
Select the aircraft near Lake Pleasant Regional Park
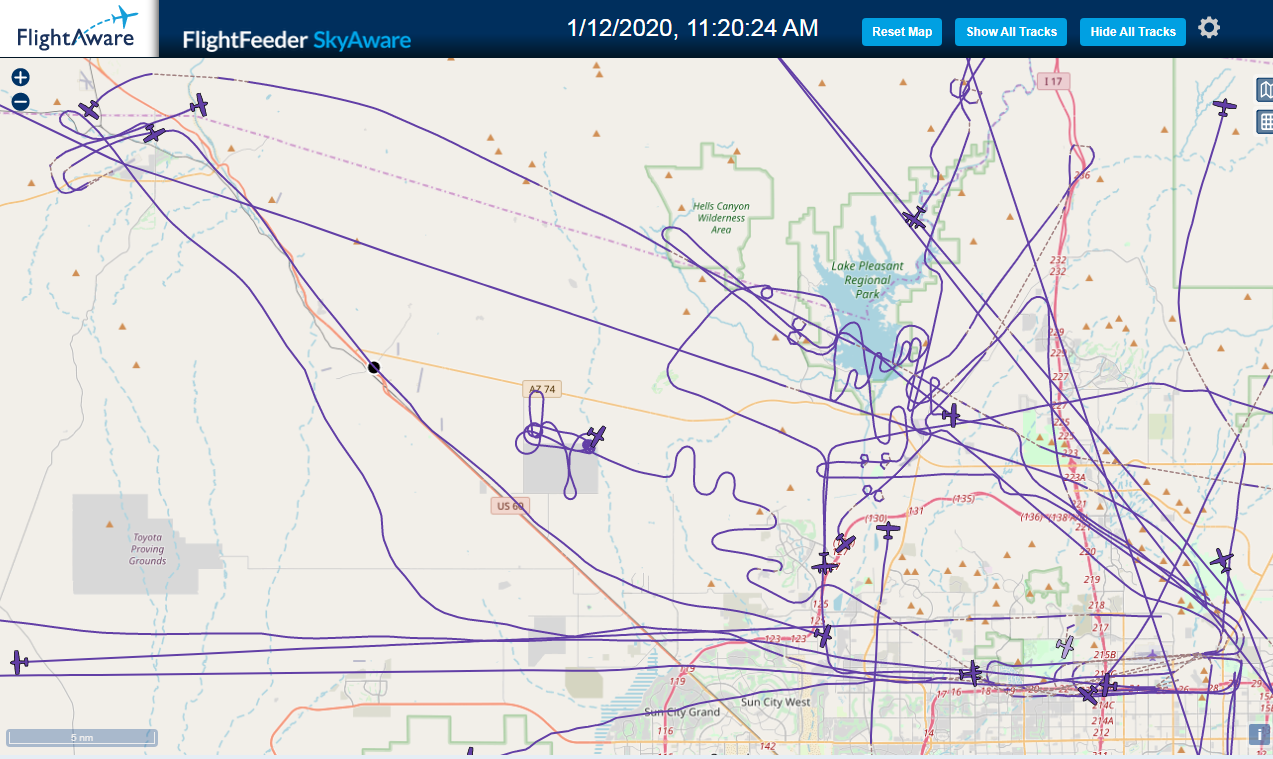[x=914, y=217]
